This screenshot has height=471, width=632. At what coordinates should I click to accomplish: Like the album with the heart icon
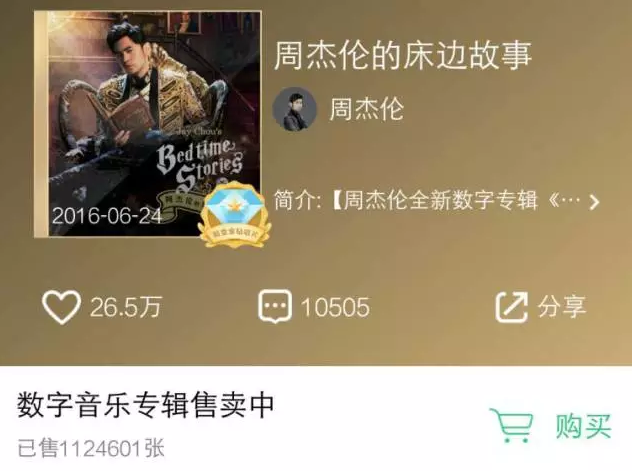click(x=61, y=307)
